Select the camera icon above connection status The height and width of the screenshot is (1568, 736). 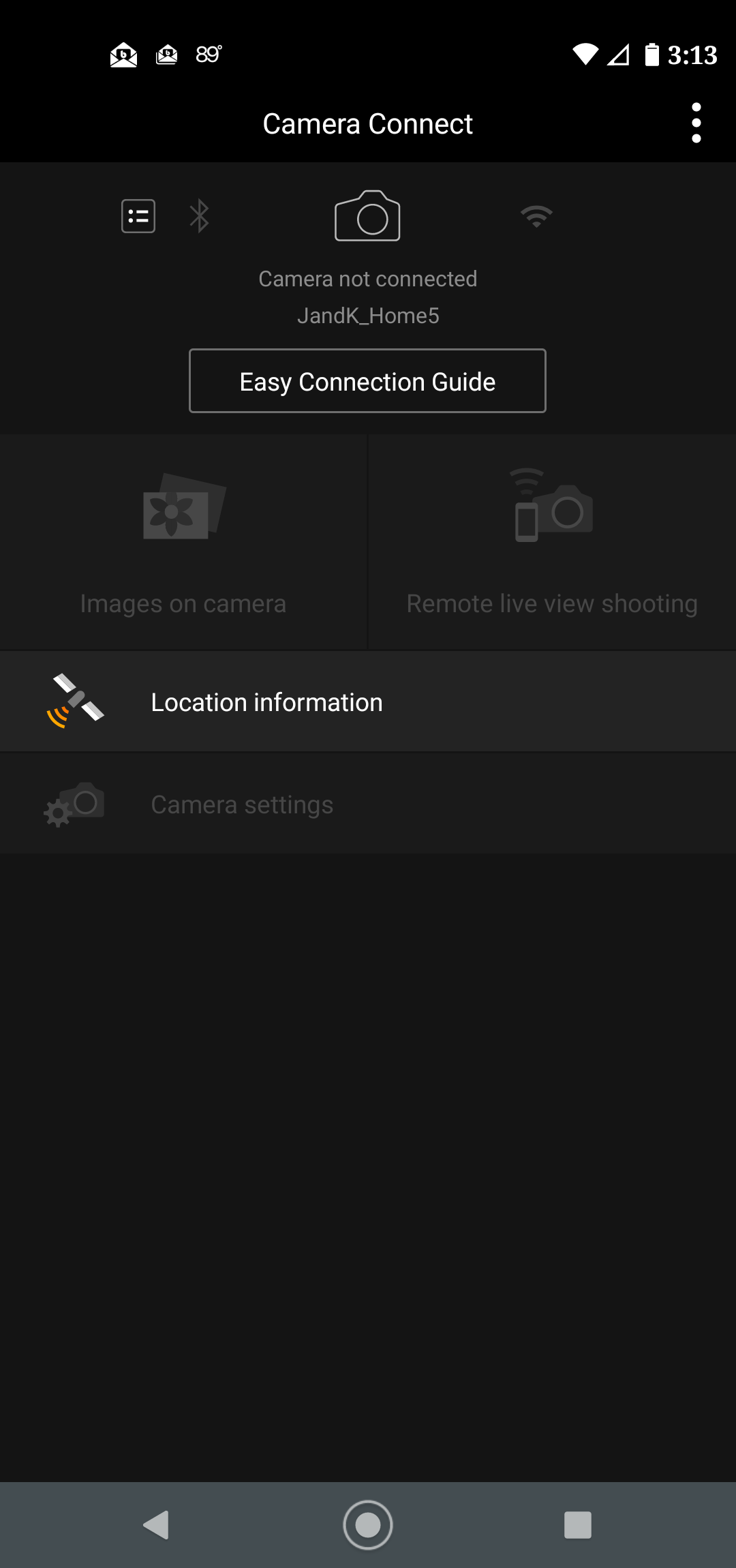tap(367, 217)
